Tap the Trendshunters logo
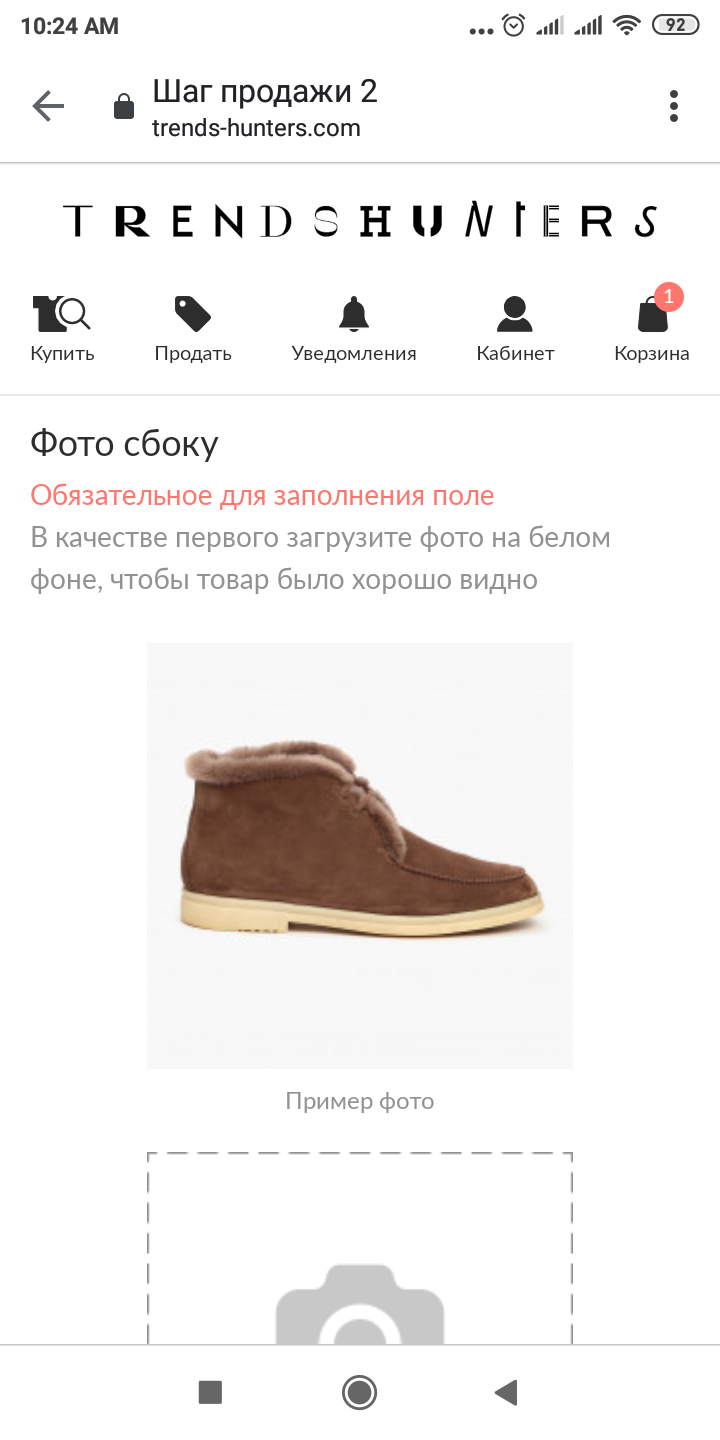The height and width of the screenshot is (1440, 720). pyautogui.click(x=360, y=221)
